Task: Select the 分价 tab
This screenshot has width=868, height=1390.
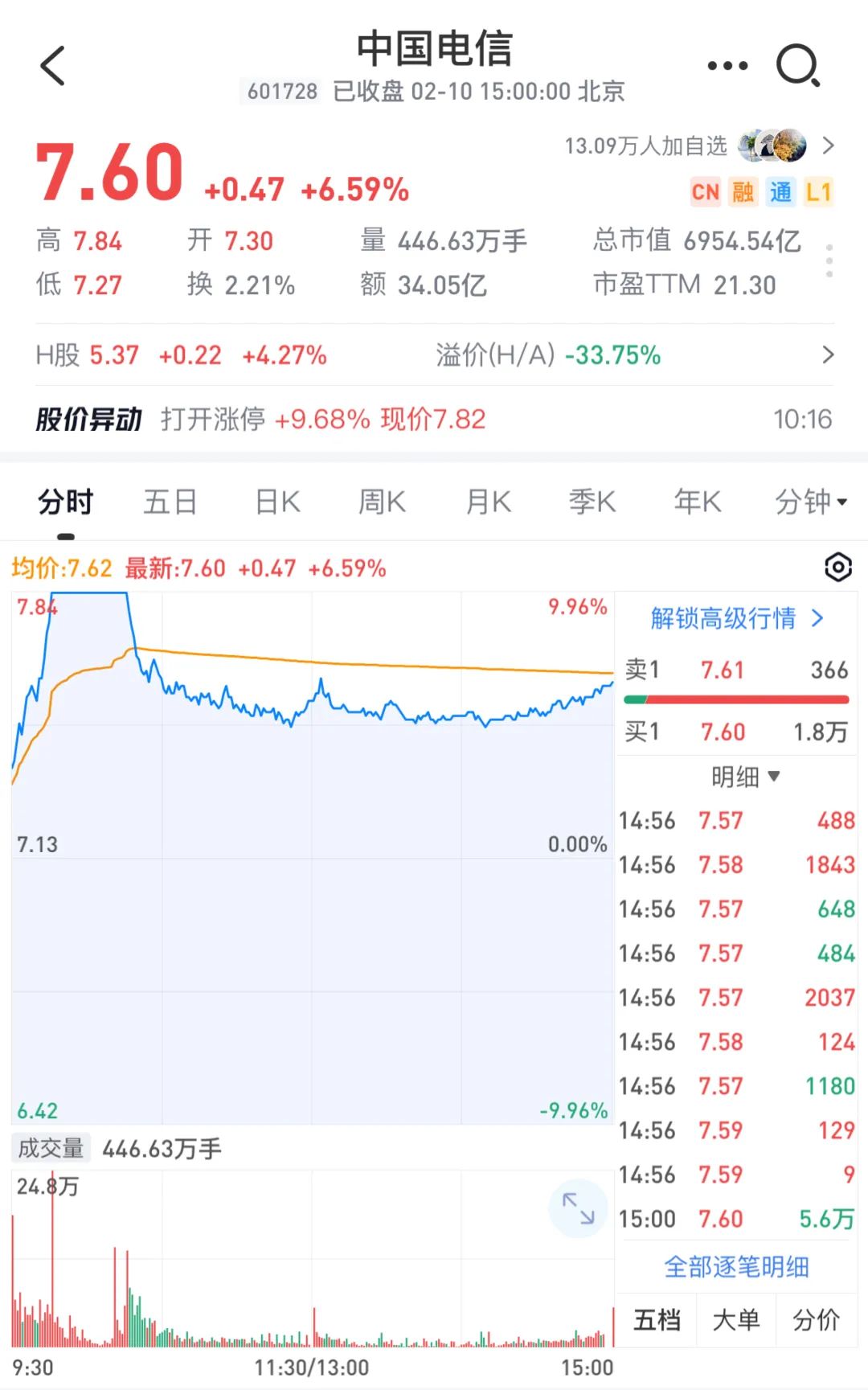Action: pos(816,1319)
